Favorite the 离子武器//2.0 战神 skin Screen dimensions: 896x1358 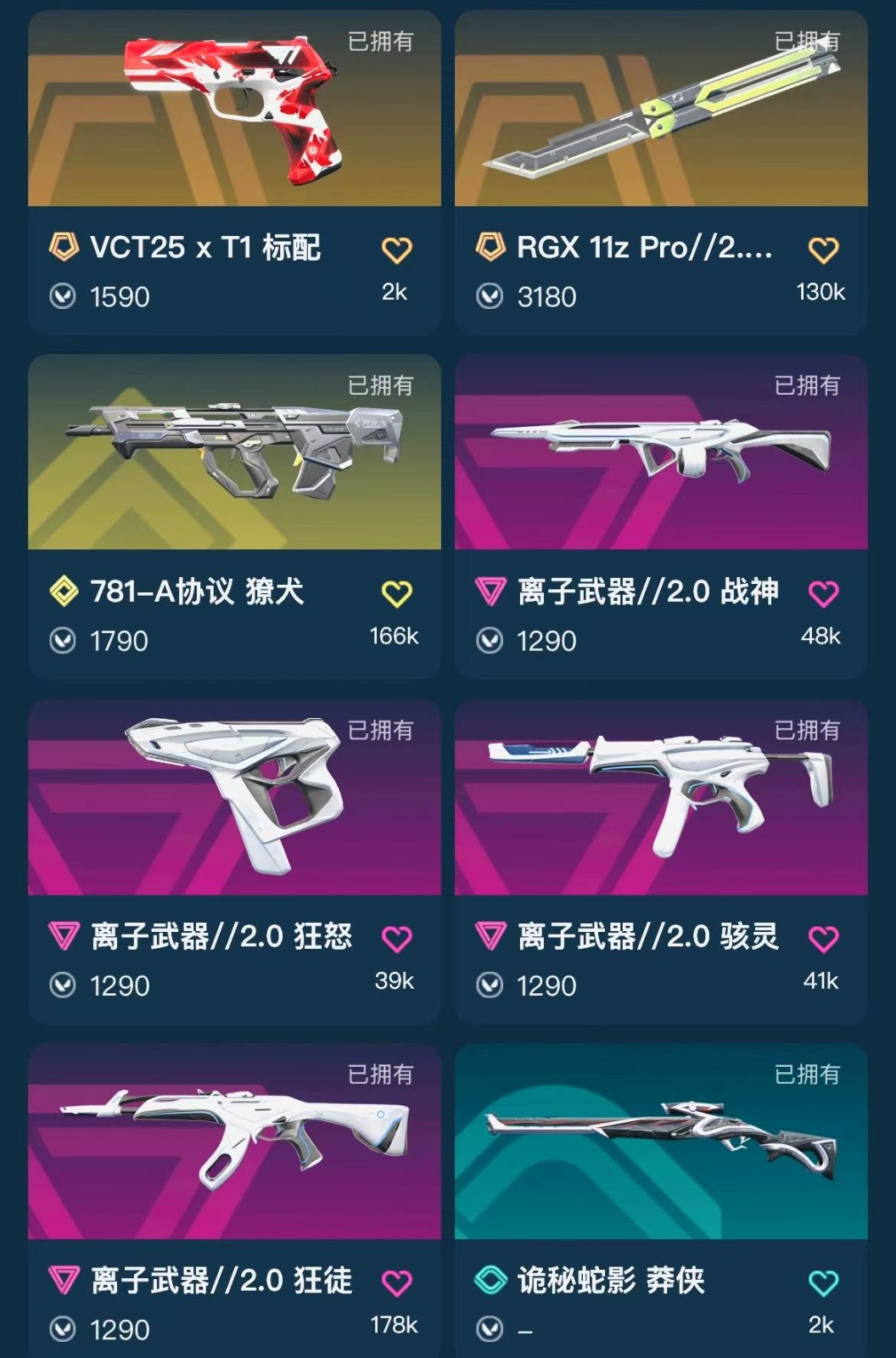pos(823,593)
